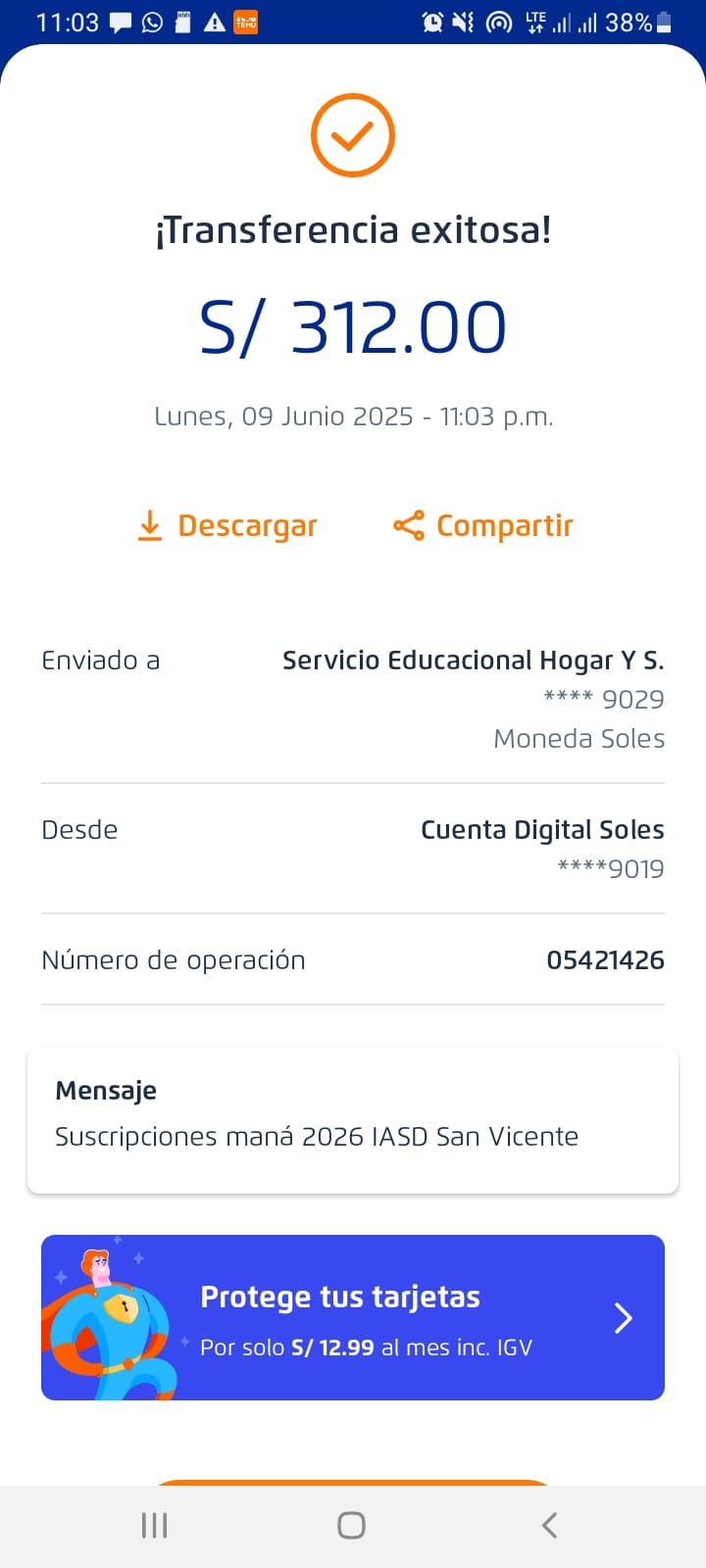Share the receipt via Compartir
This screenshot has height=1568, width=706.
pyautogui.click(x=483, y=526)
